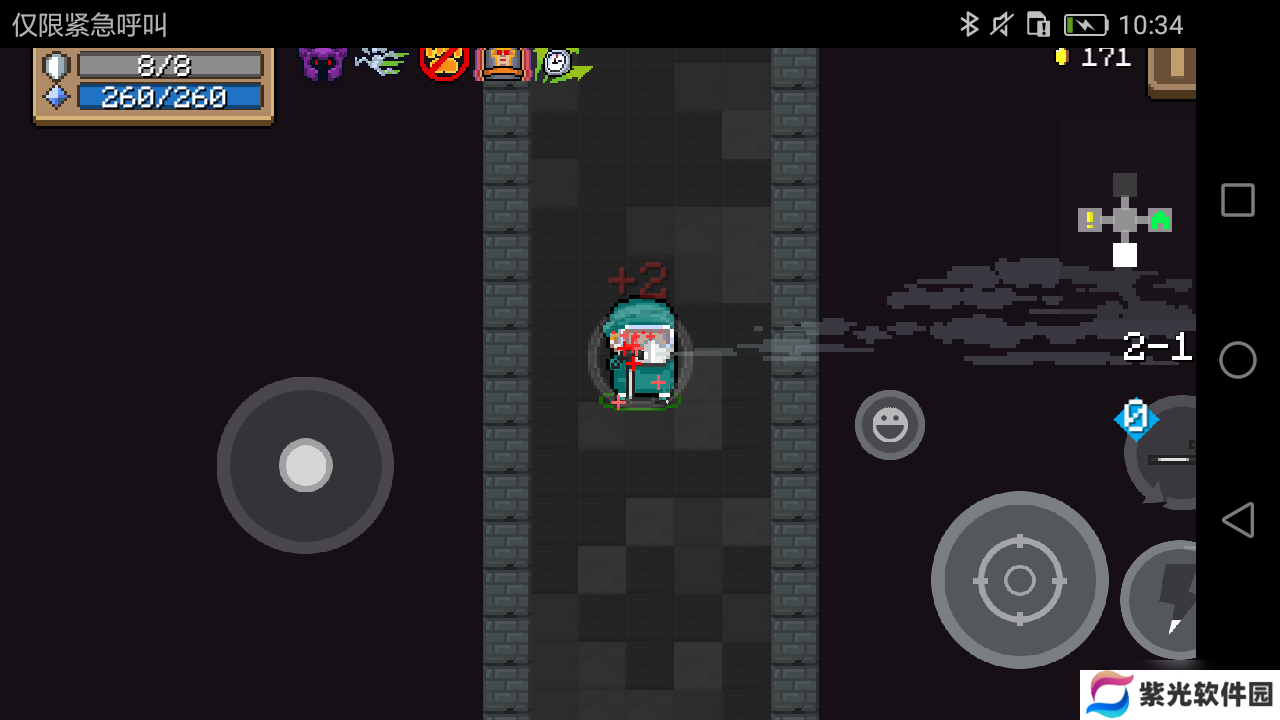Open the dungeon minimap
This screenshot has height=720, width=1280.
point(1125,220)
